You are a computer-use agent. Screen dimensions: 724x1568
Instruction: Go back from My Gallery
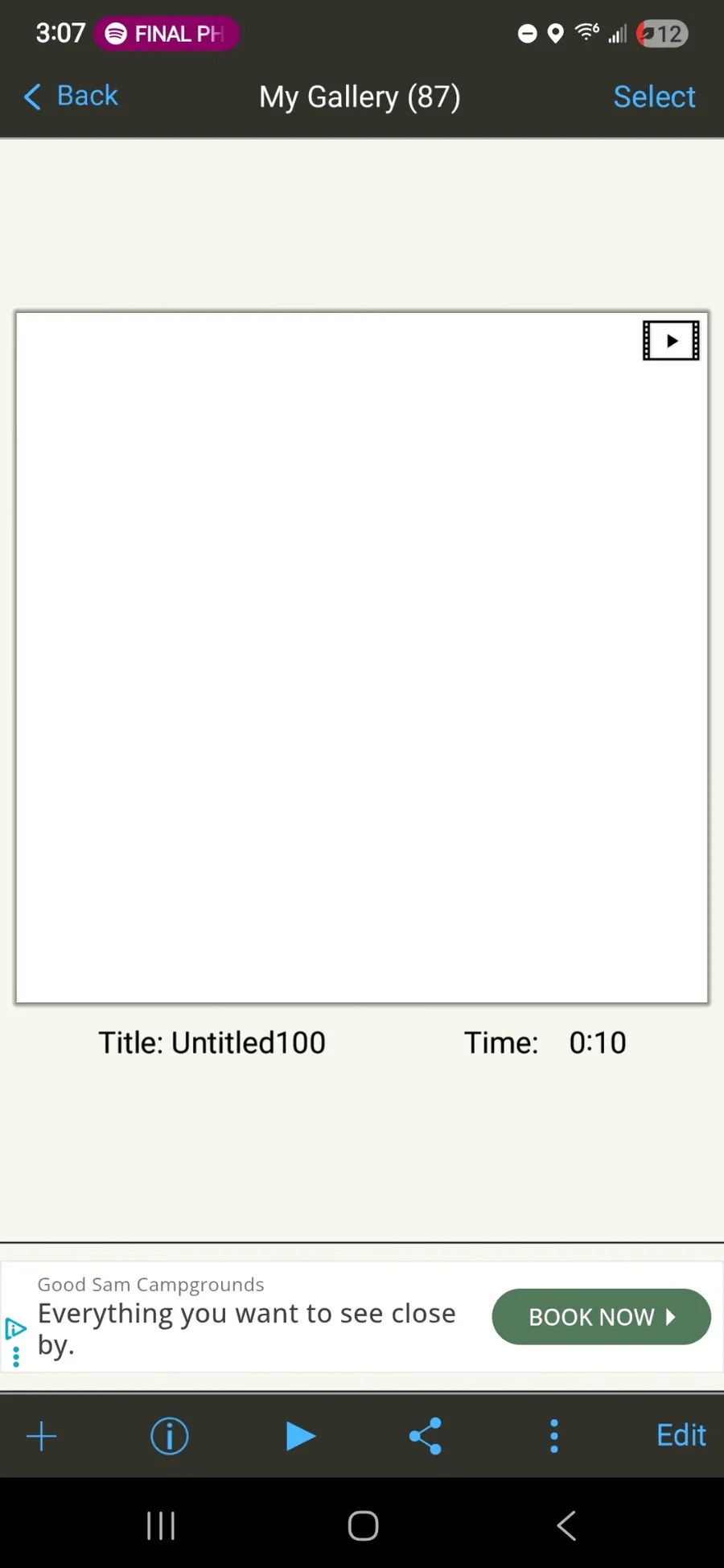[71, 97]
